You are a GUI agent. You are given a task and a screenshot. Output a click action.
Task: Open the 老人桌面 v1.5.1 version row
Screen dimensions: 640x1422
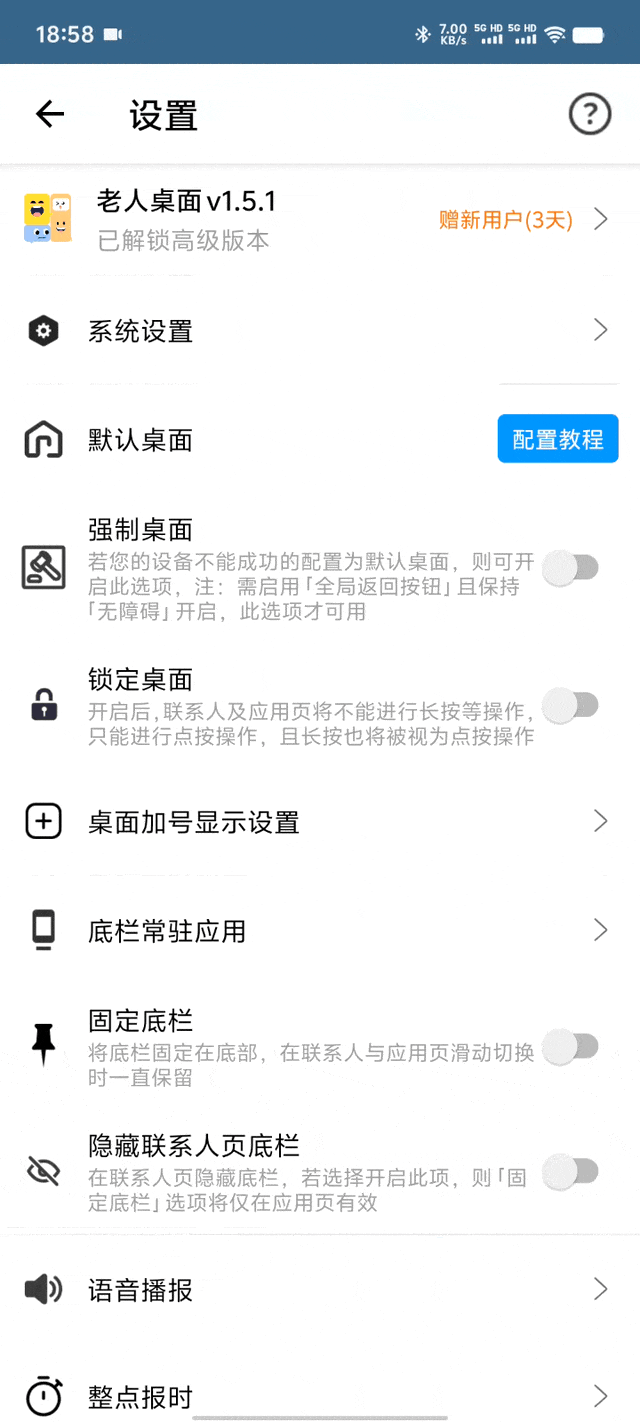[x=320, y=220]
